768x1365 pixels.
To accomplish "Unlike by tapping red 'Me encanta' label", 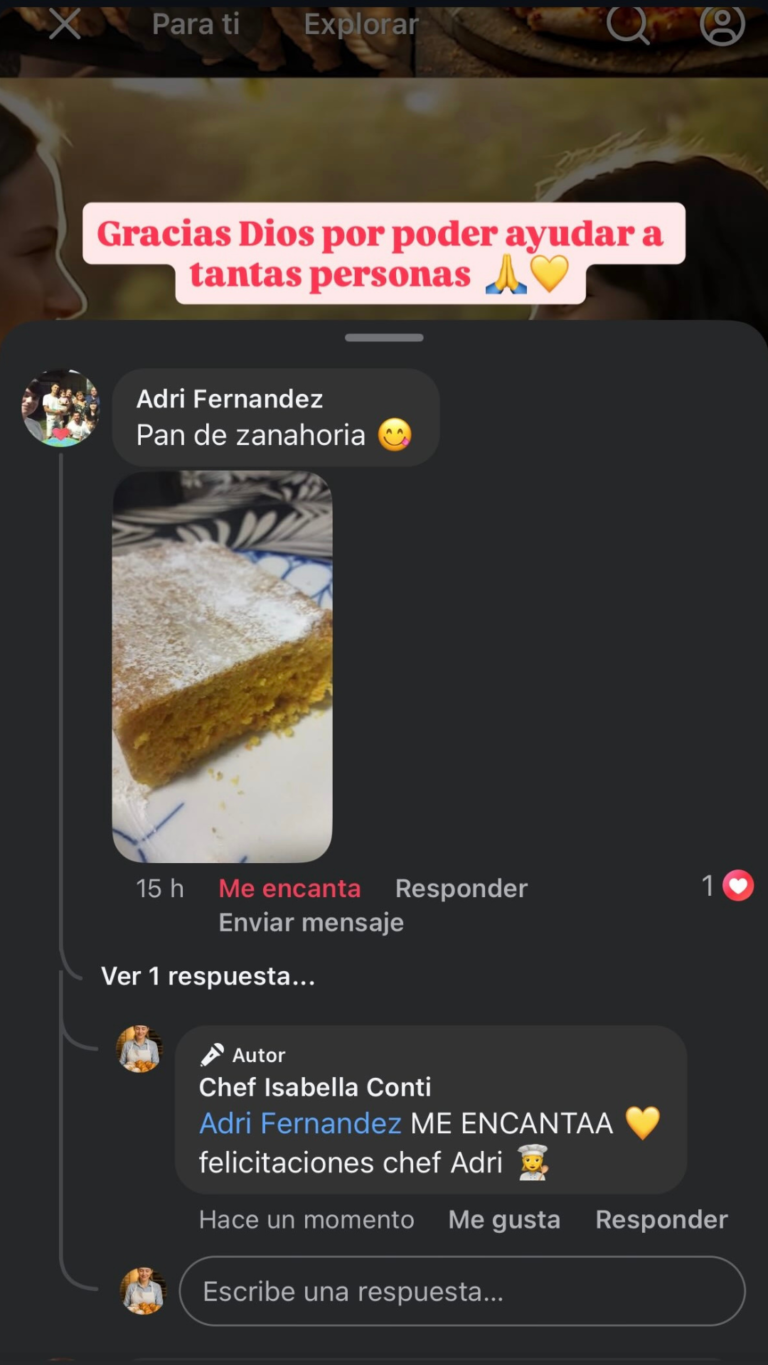I will pyautogui.click(x=289, y=888).
